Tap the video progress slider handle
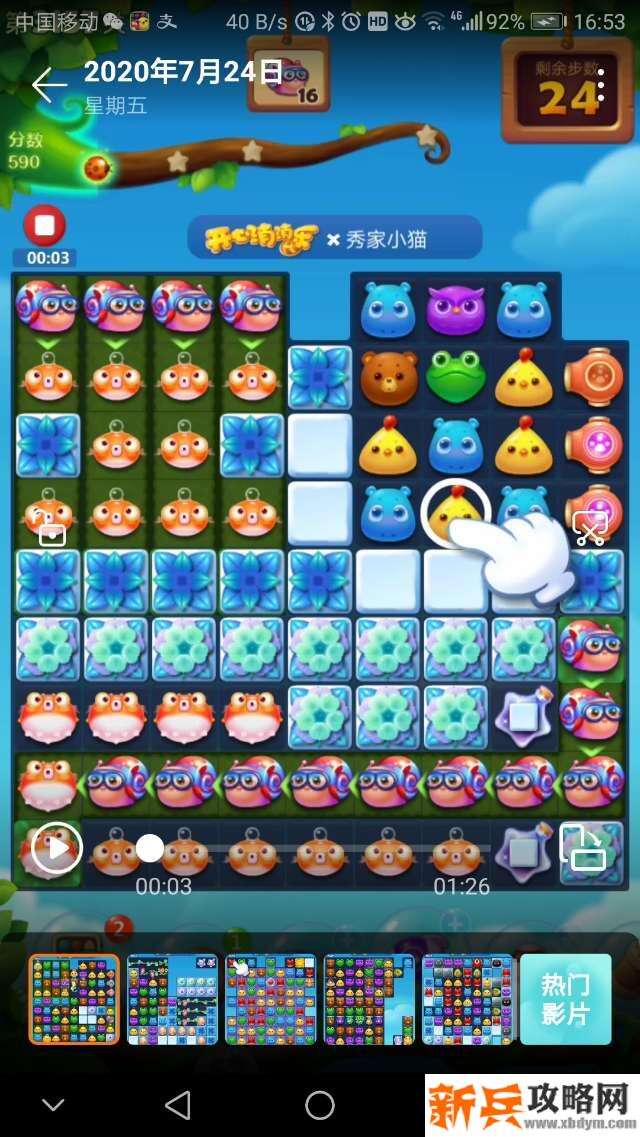The image size is (640, 1137). [150, 849]
